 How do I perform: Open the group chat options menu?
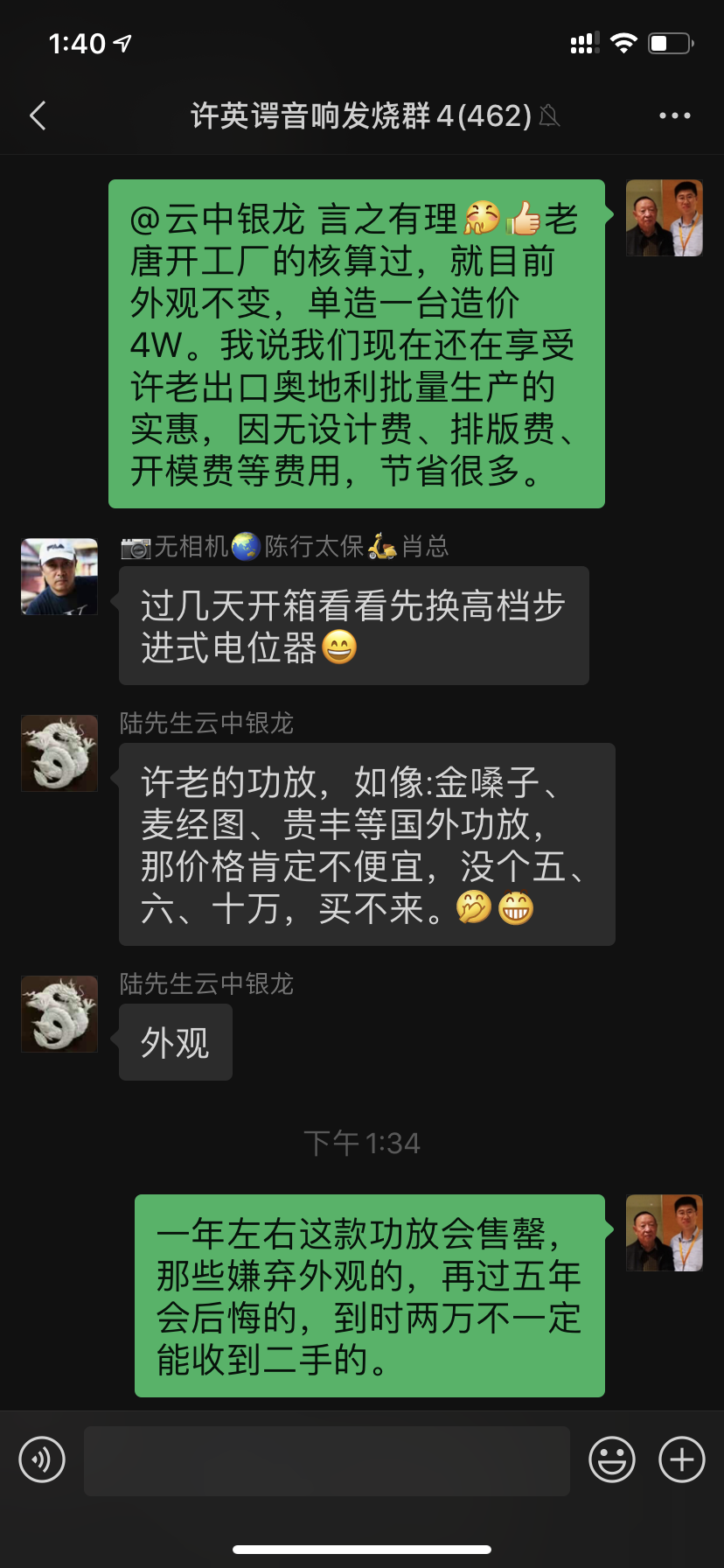(x=674, y=115)
